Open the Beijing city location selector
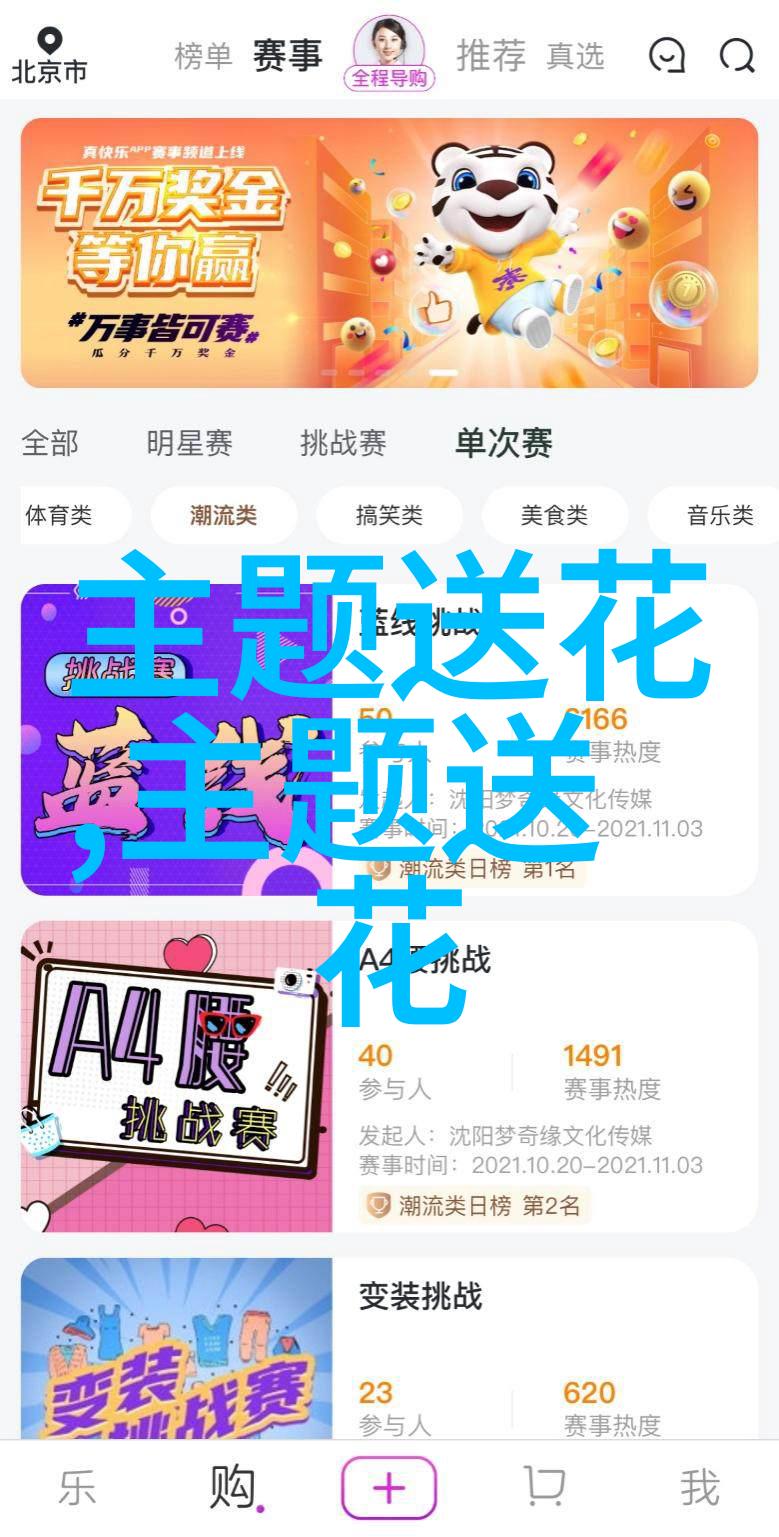 click(49, 55)
